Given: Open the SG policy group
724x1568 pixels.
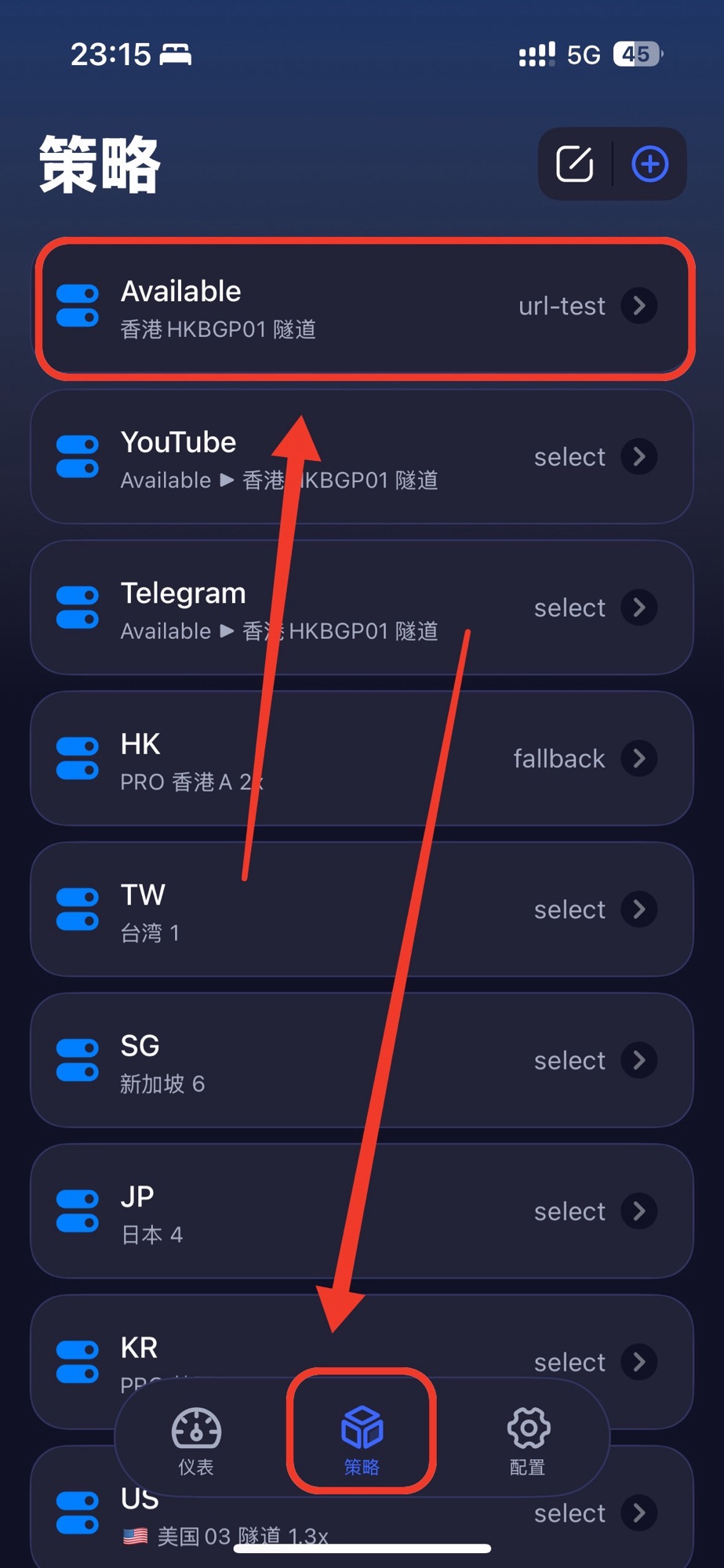Looking at the screenshot, I should point(362,1061).
